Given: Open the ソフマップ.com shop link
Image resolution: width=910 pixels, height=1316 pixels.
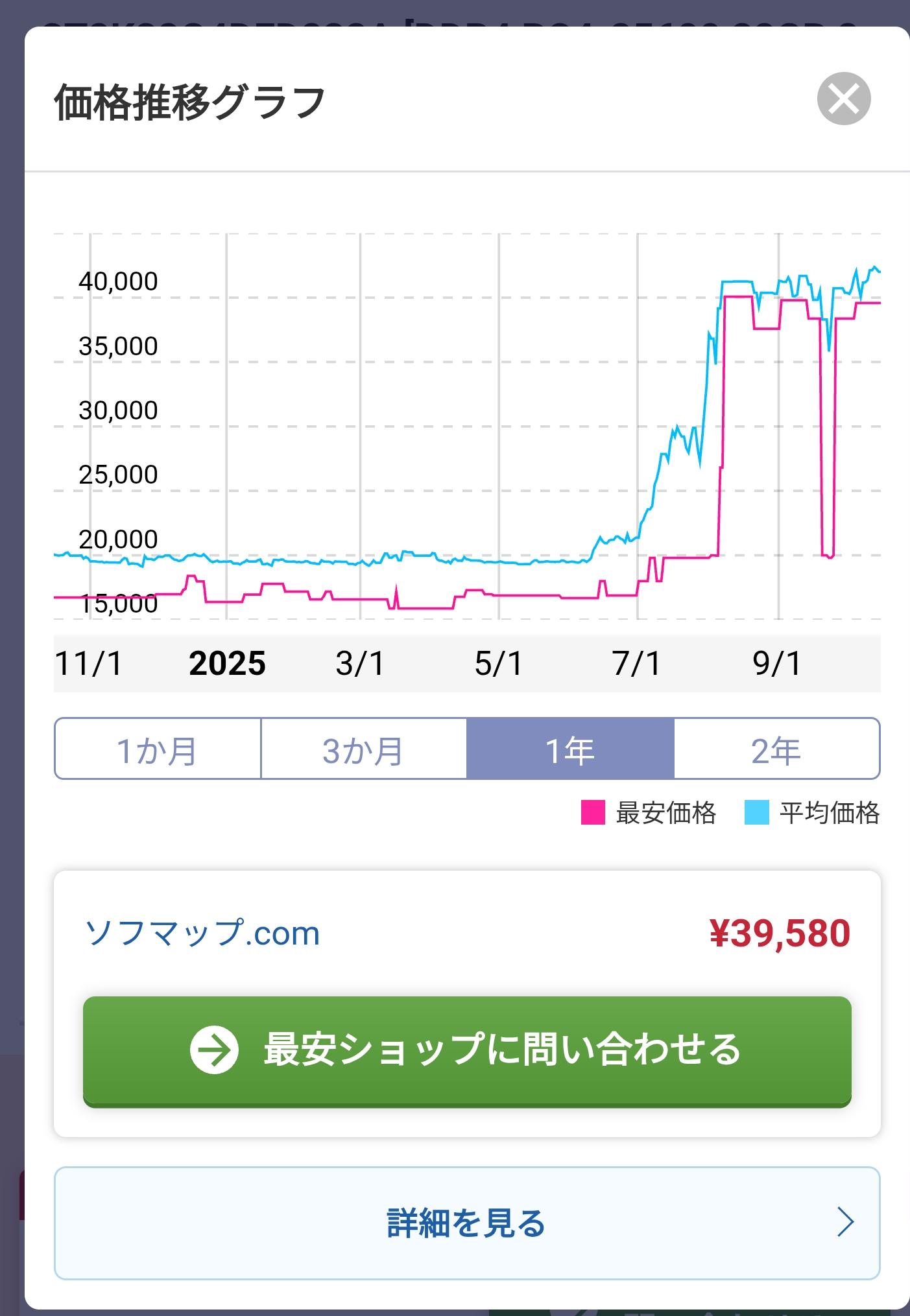Looking at the screenshot, I should pyautogui.click(x=202, y=934).
